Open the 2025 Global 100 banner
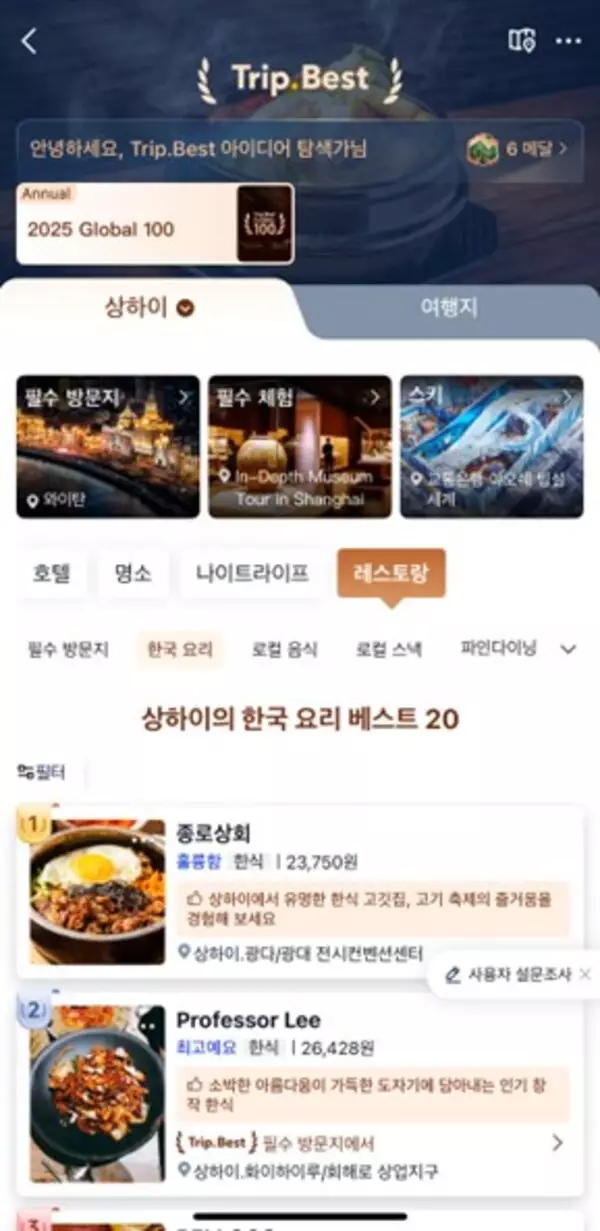This screenshot has width=600, height=1231. (x=155, y=224)
